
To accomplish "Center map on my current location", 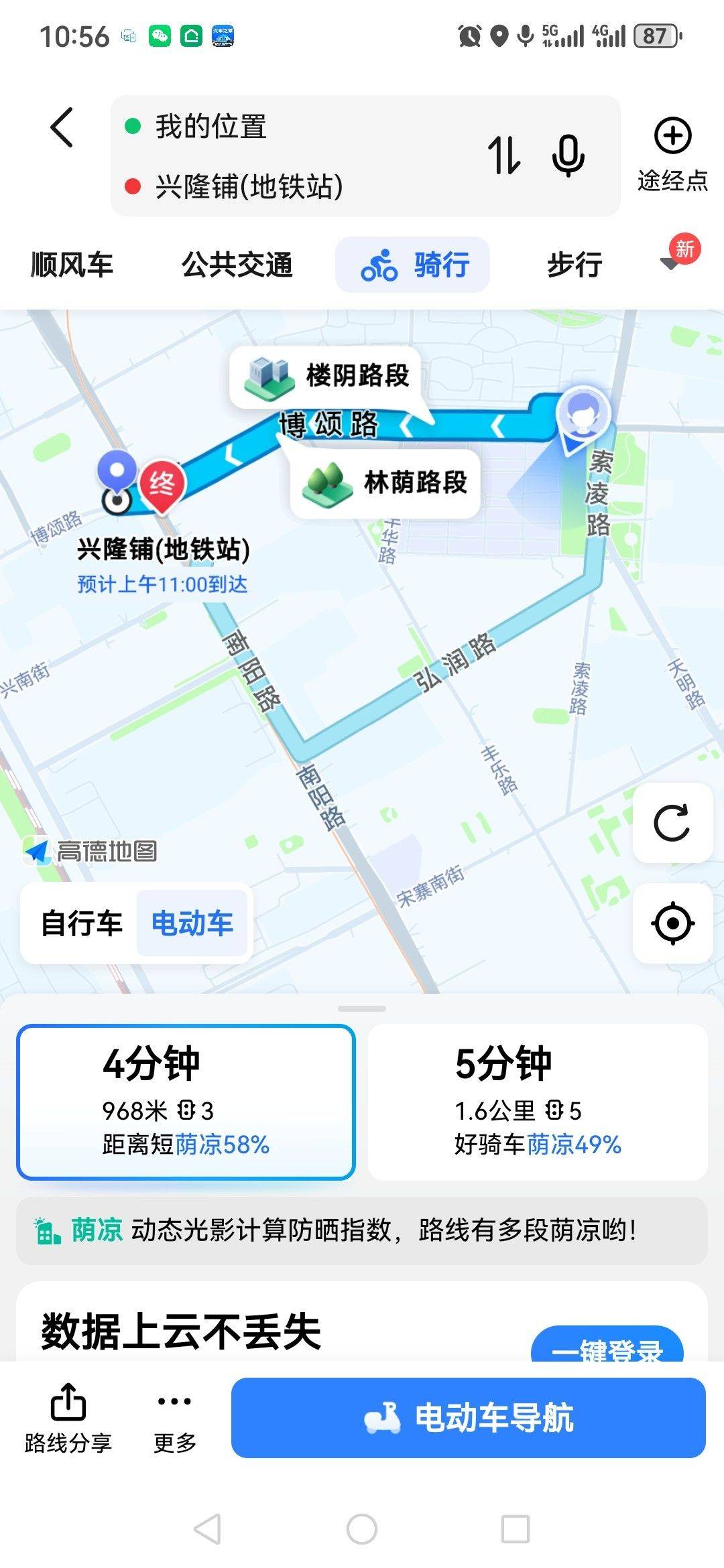I will [672, 923].
